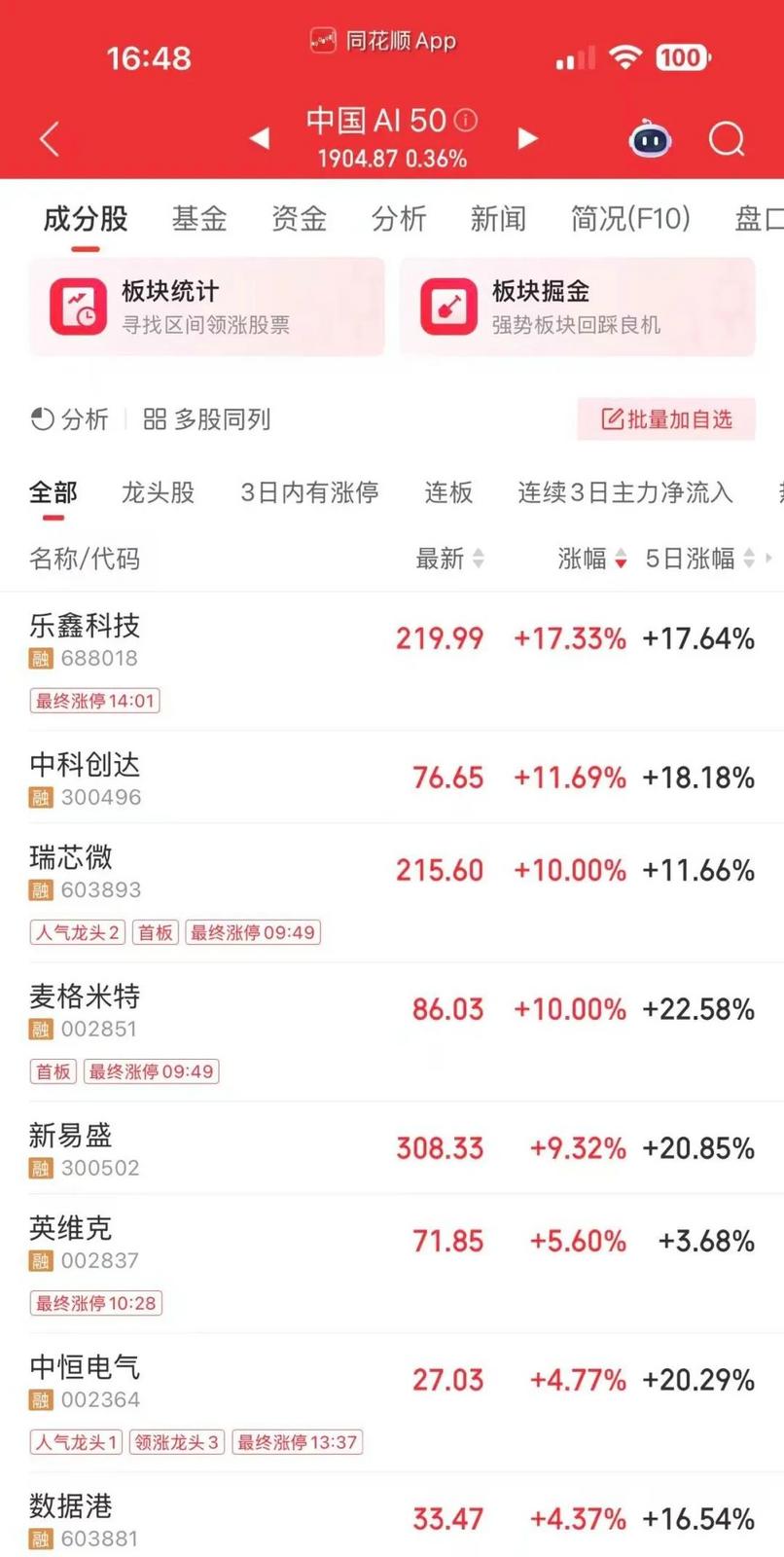
Task: Open the 板块统计 card
Action: (206, 307)
